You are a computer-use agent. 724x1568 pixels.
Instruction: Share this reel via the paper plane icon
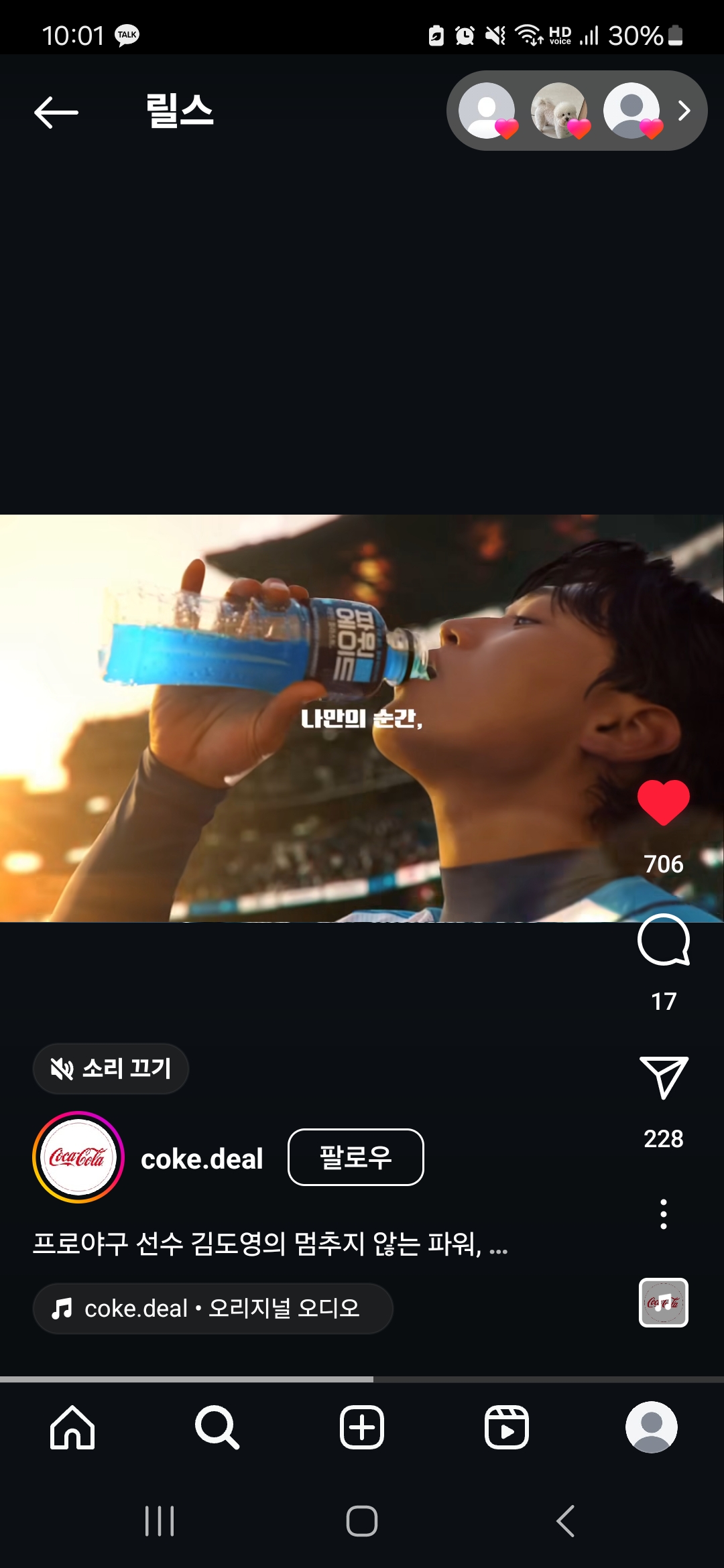pos(663,1077)
